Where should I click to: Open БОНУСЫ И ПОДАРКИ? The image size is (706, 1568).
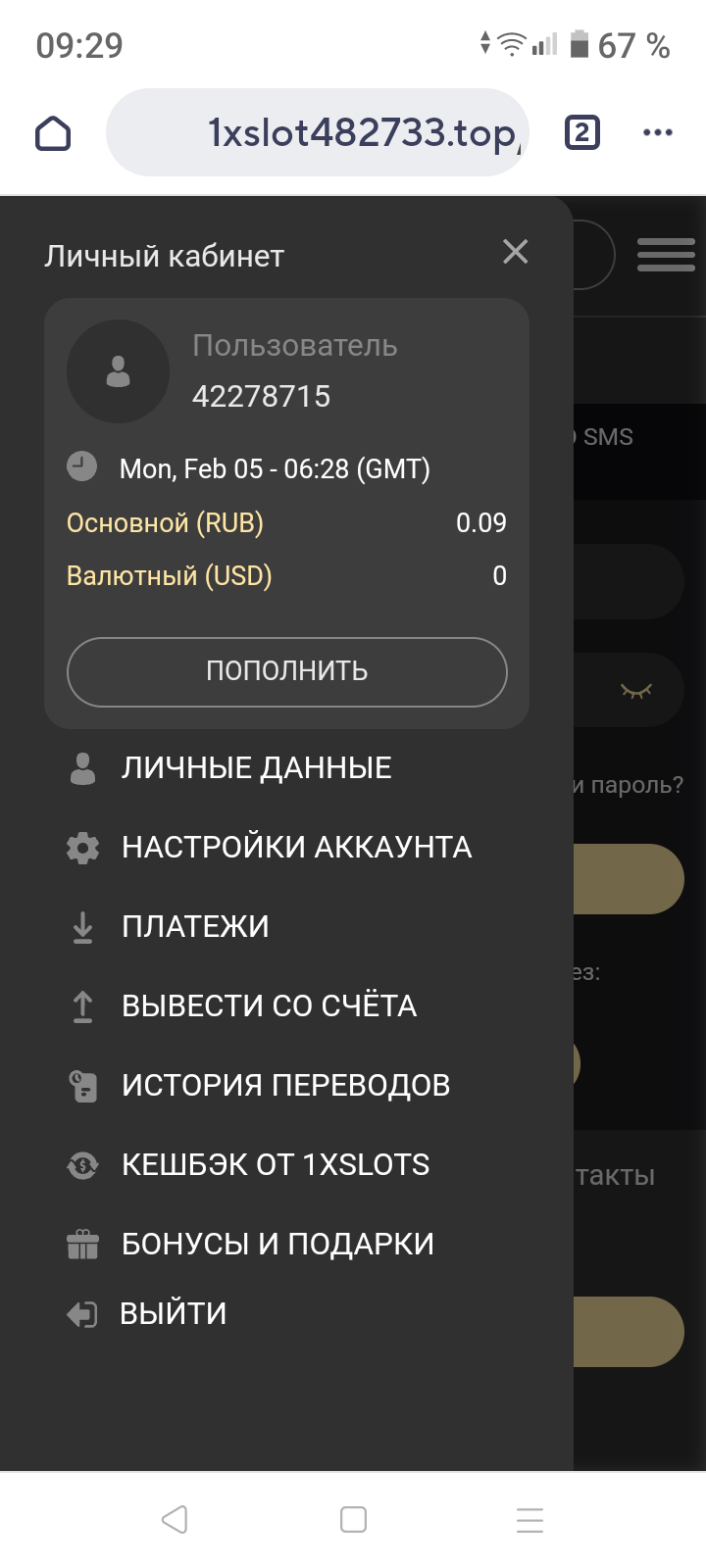[277, 1244]
